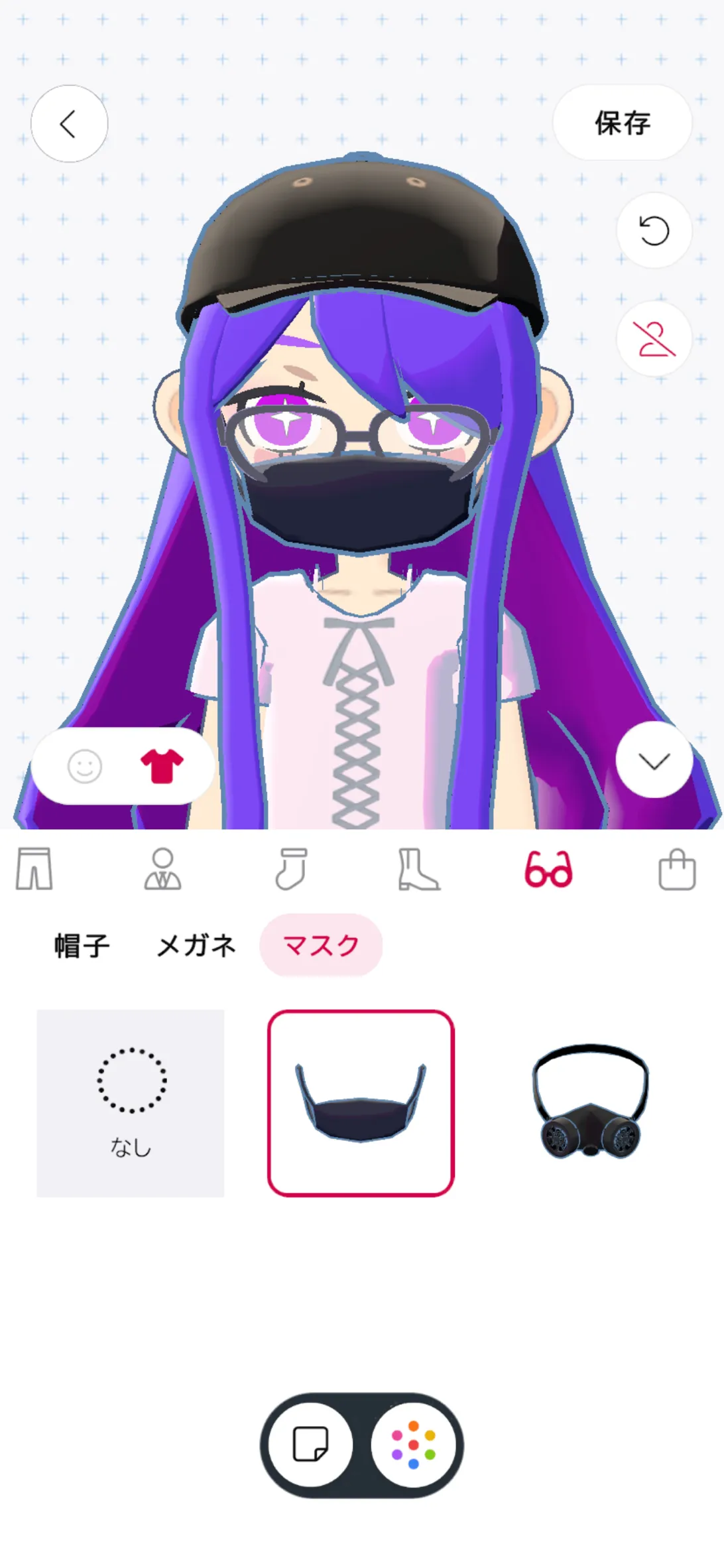Image resolution: width=724 pixels, height=1568 pixels.
Task: Switch to the face editing mode
Action: (85, 767)
